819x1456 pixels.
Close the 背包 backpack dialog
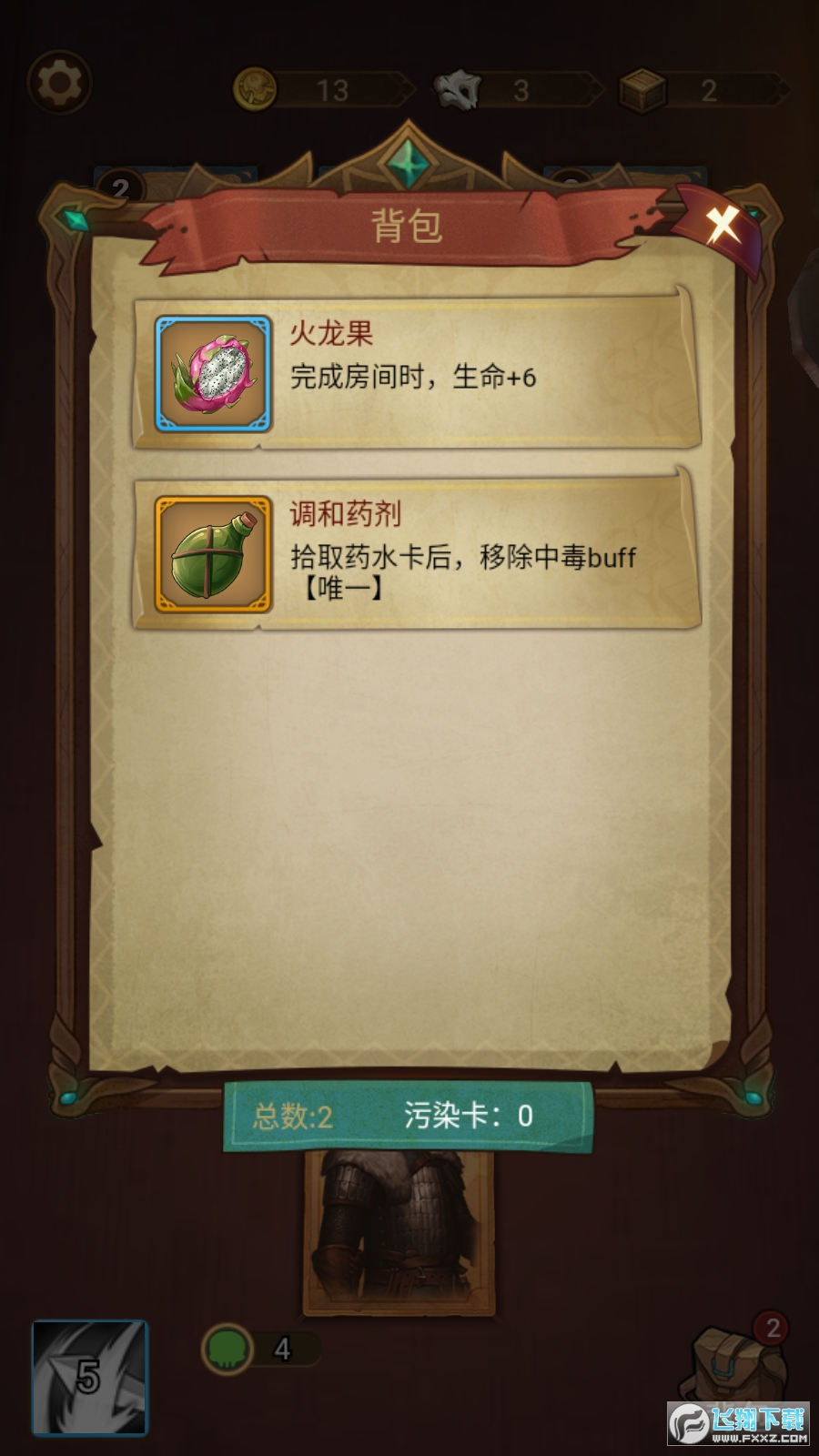[723, 223]
